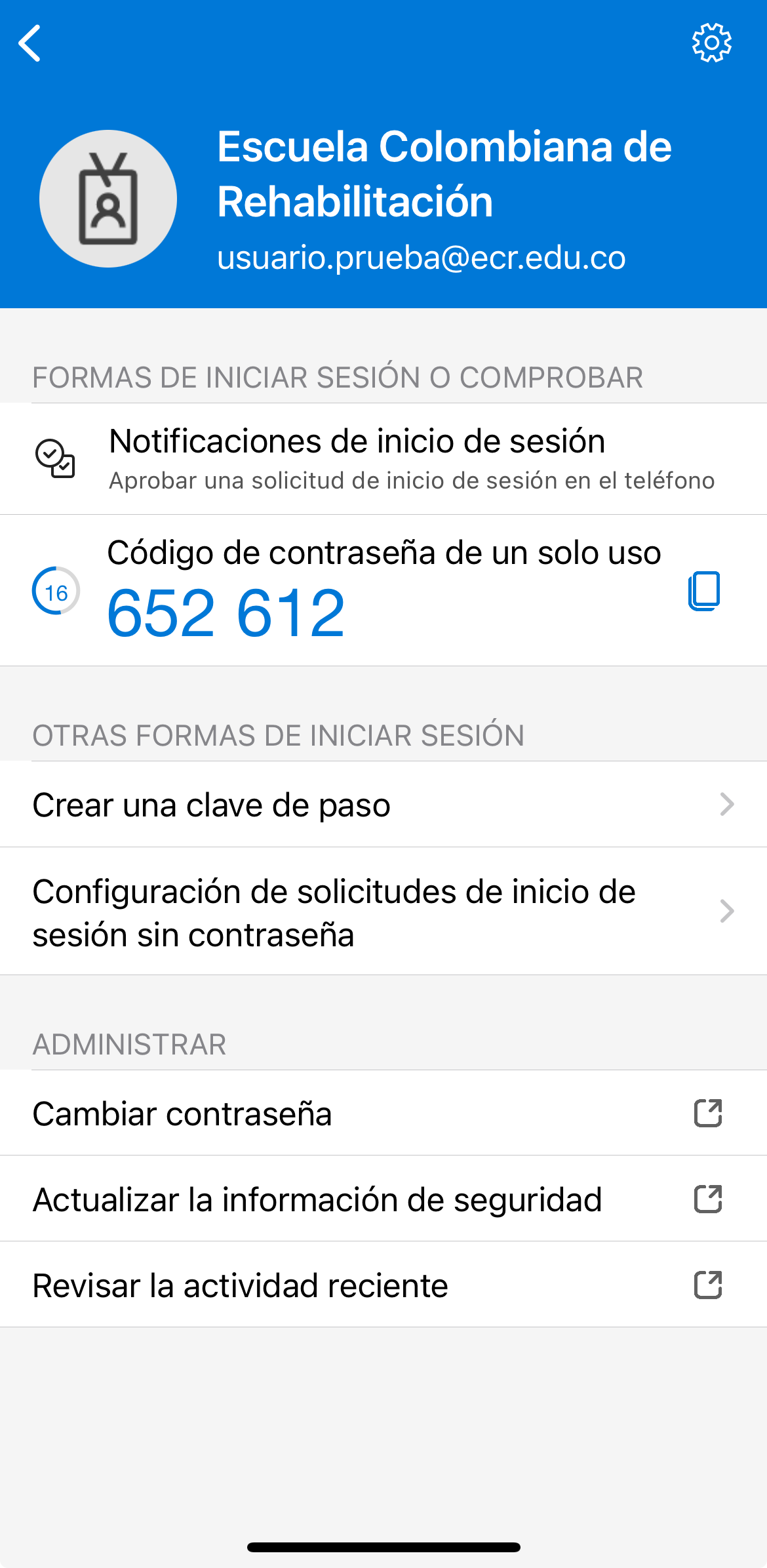Tap the code 652 612
Image resolution: width=767 pixels, height=1568 pixels.
point(226,613)
